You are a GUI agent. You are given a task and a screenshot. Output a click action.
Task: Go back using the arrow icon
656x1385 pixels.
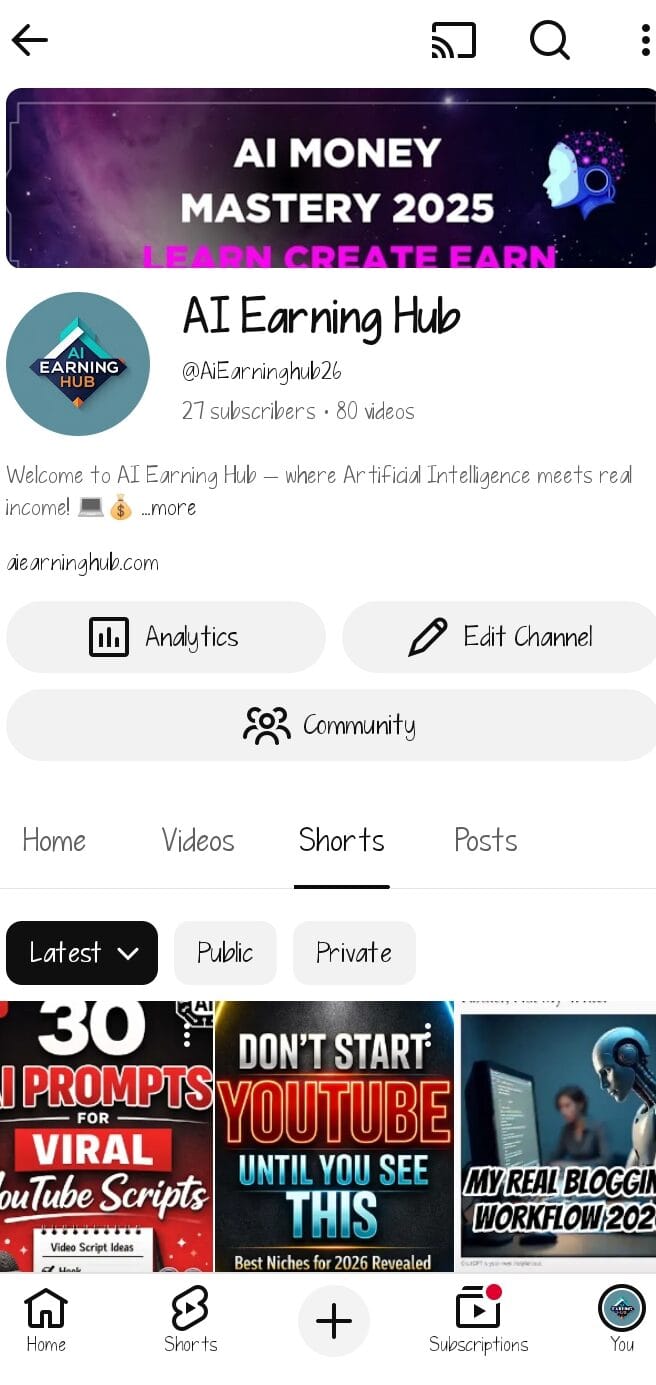click(30, 40)
